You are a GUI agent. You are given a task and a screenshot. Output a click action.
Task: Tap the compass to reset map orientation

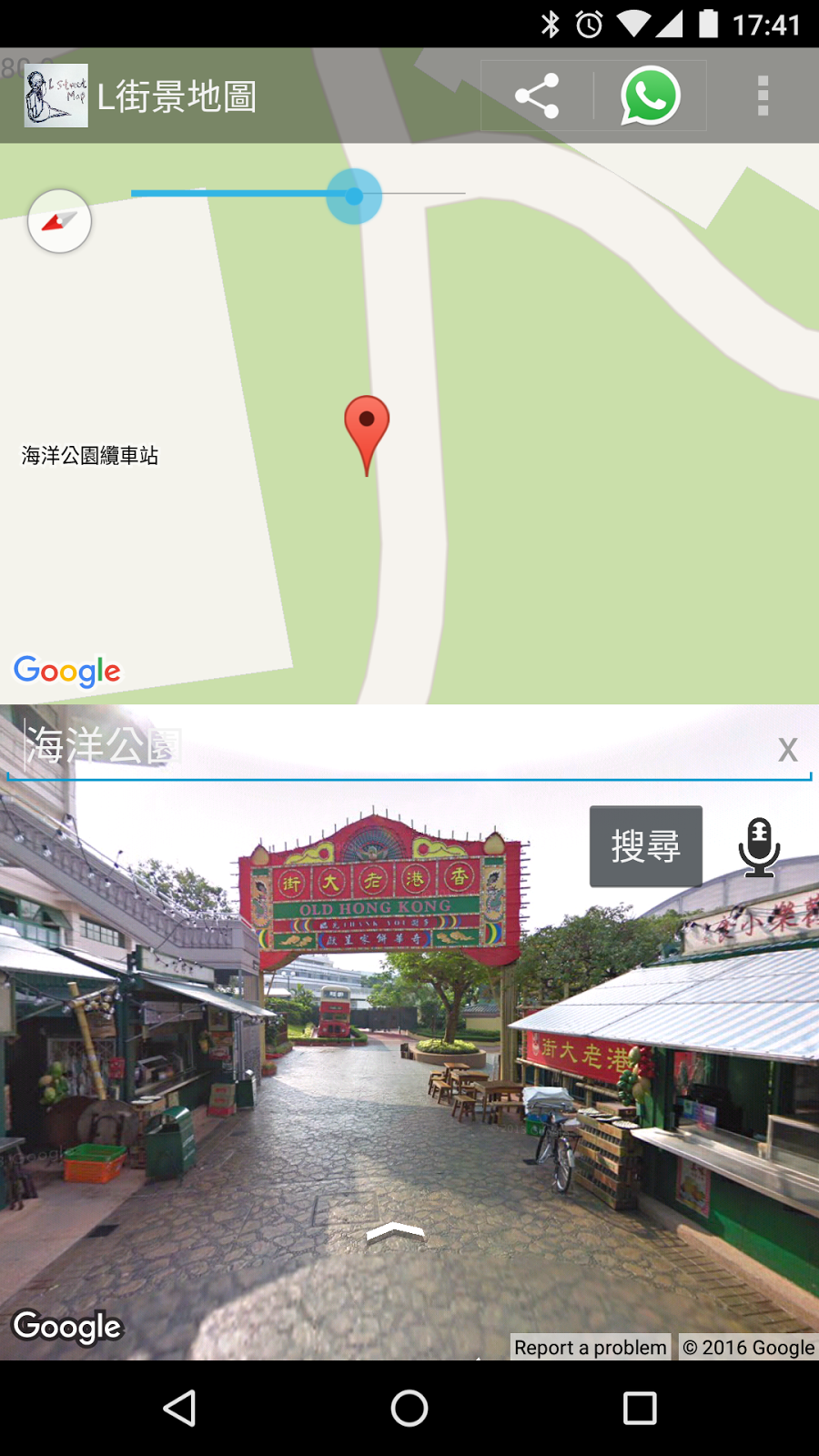pos(59,220)
